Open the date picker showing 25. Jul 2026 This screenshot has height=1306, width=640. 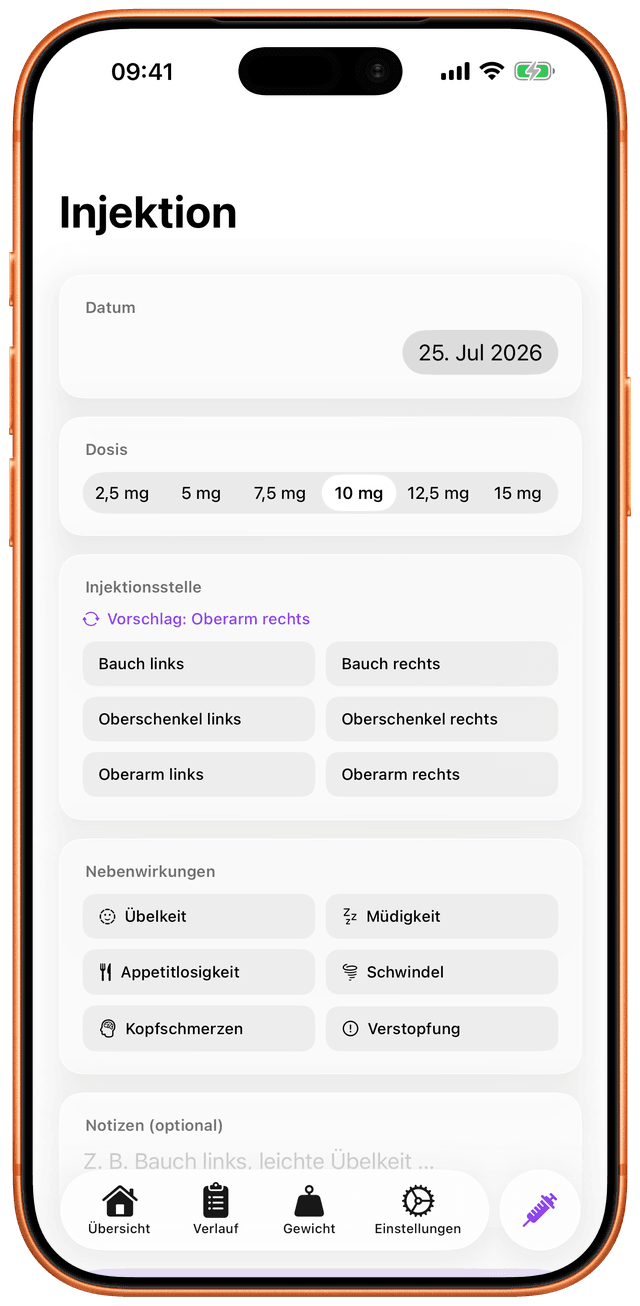point(480,353)
